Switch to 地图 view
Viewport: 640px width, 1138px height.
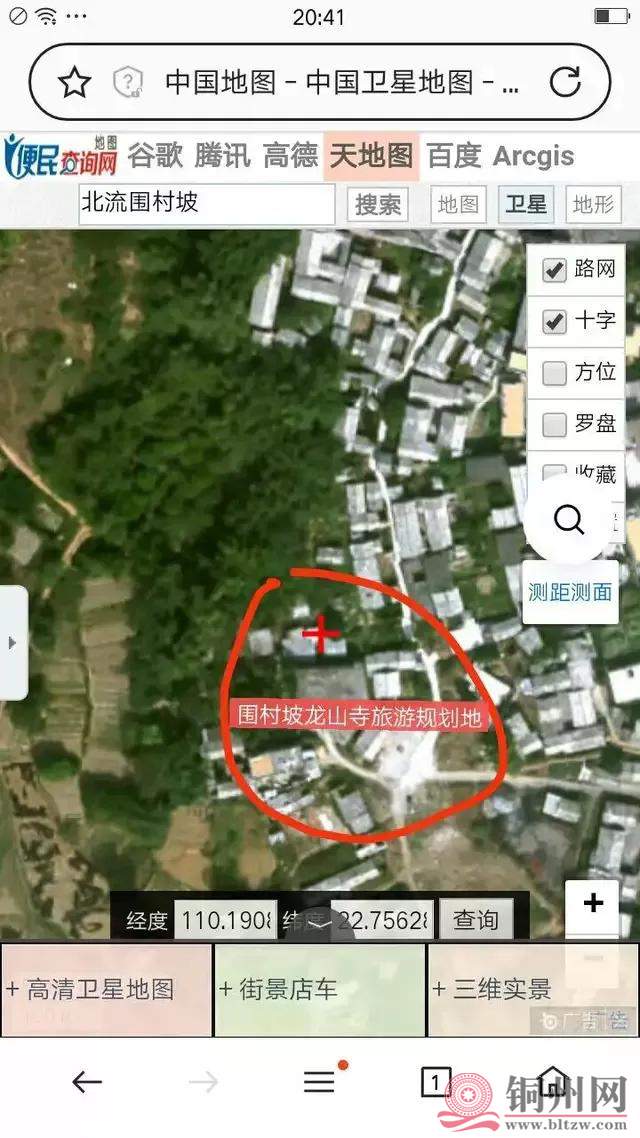pos(459,205)
